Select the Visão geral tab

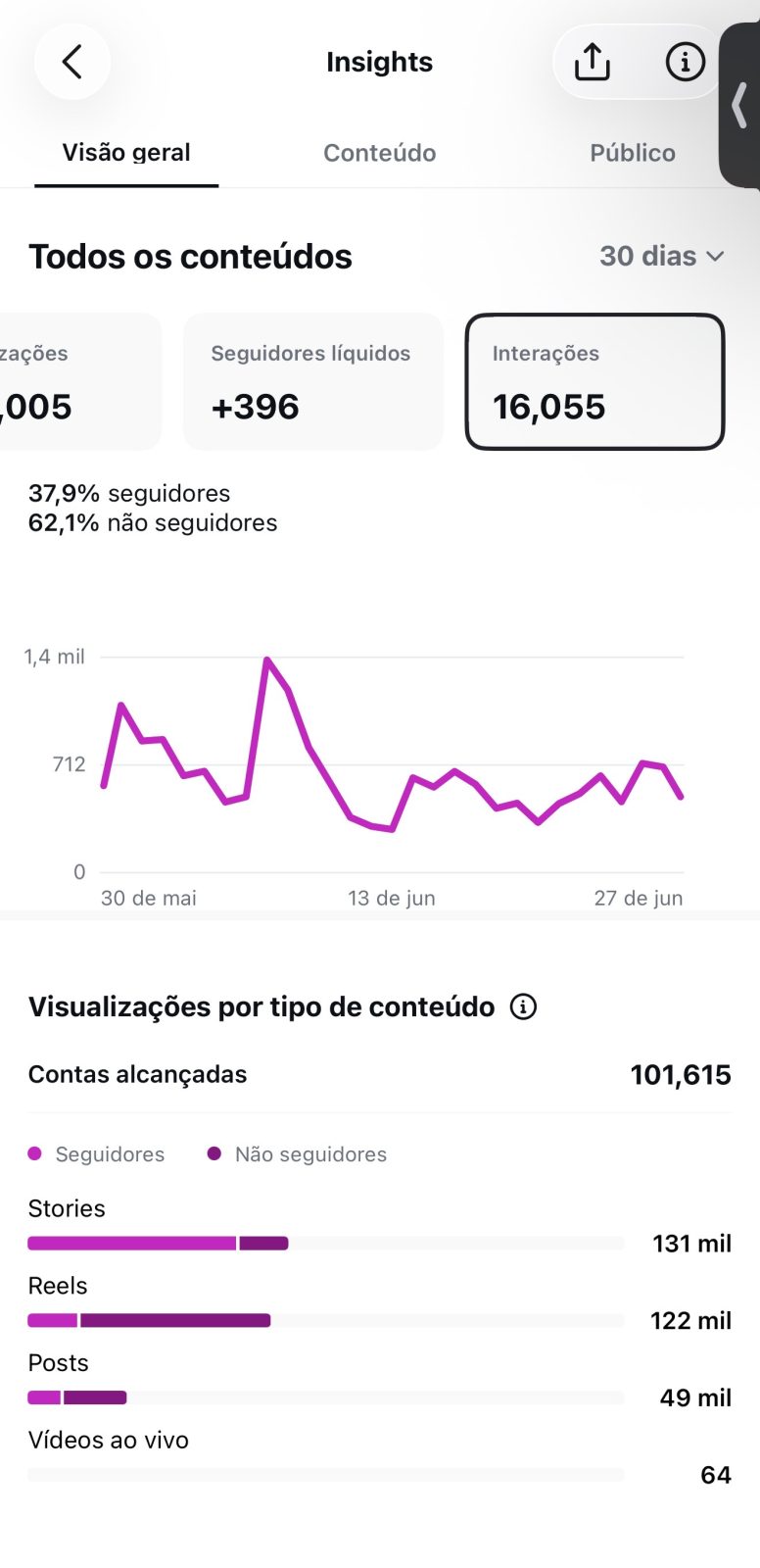[x=126, y=153]
